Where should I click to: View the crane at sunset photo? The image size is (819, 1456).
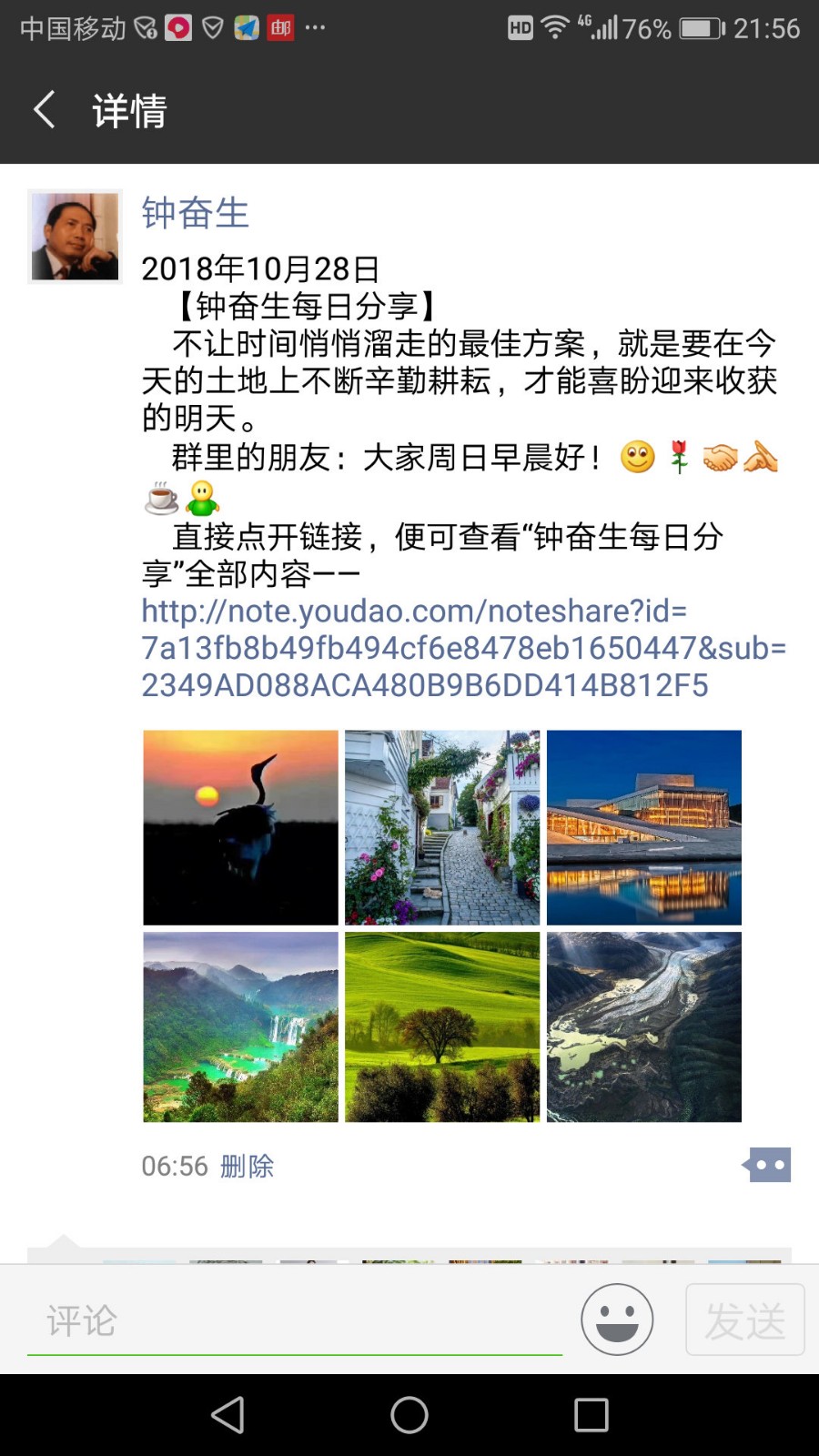240,827
